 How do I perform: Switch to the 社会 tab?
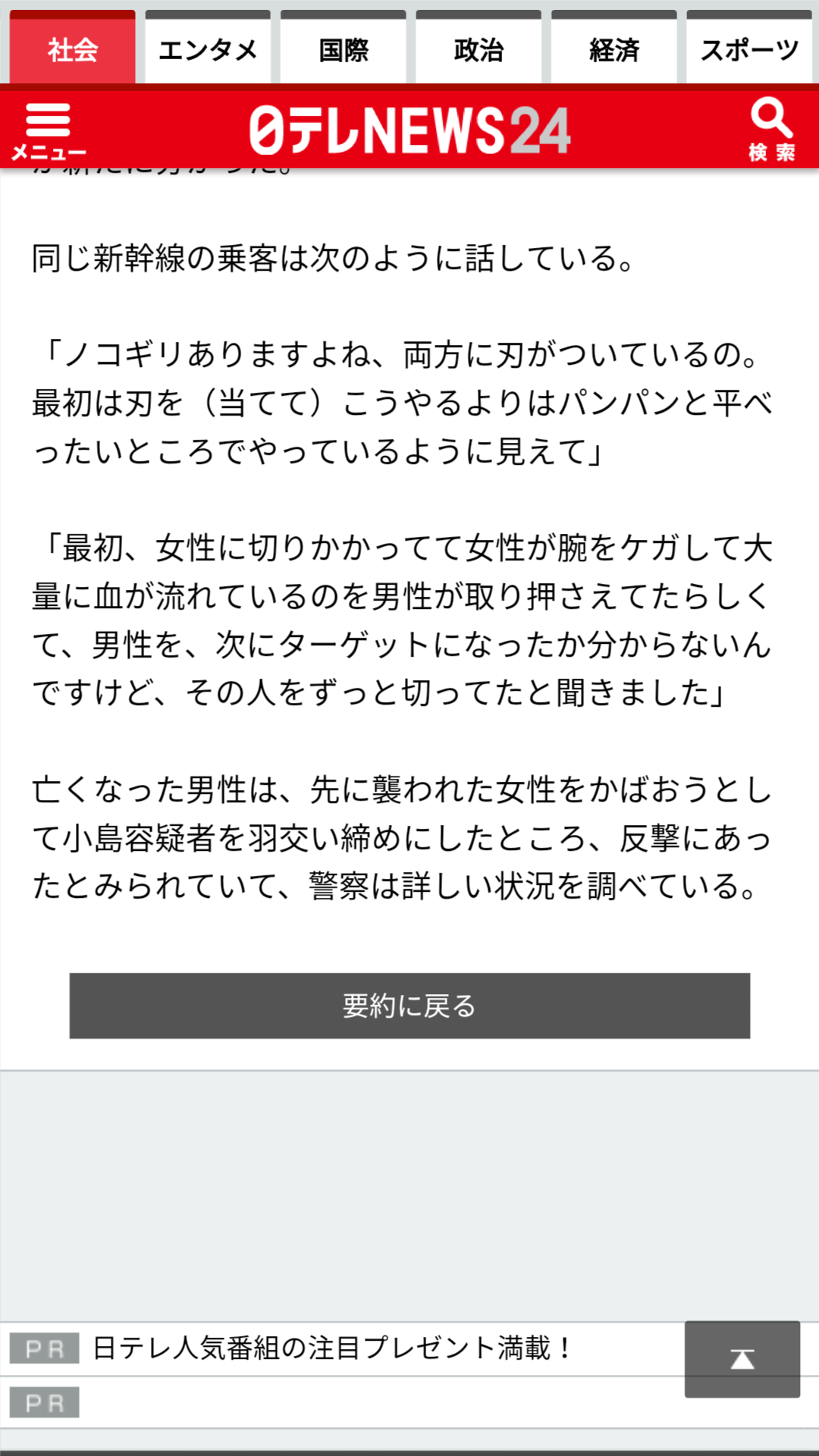tap(73, 48)
